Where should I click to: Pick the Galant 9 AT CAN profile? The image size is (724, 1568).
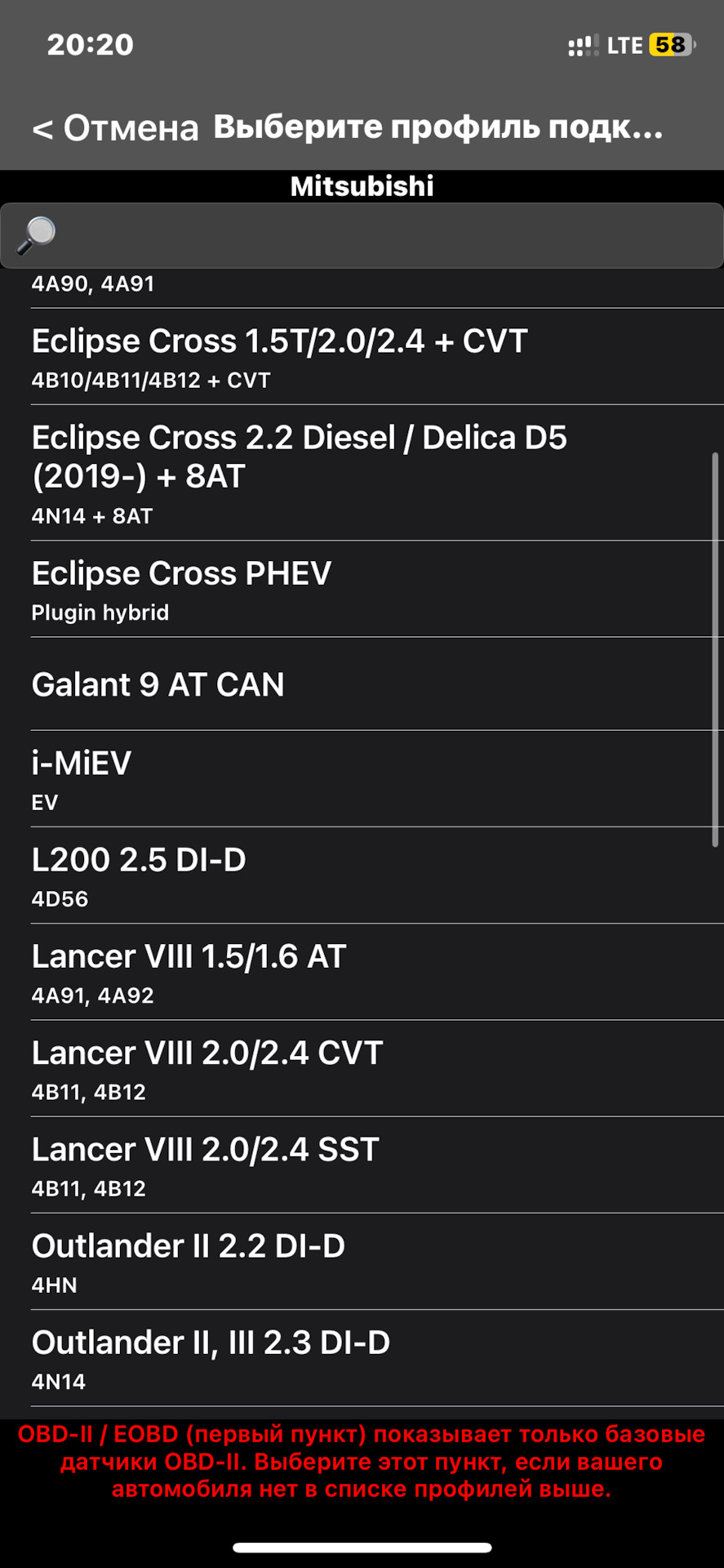362,684
